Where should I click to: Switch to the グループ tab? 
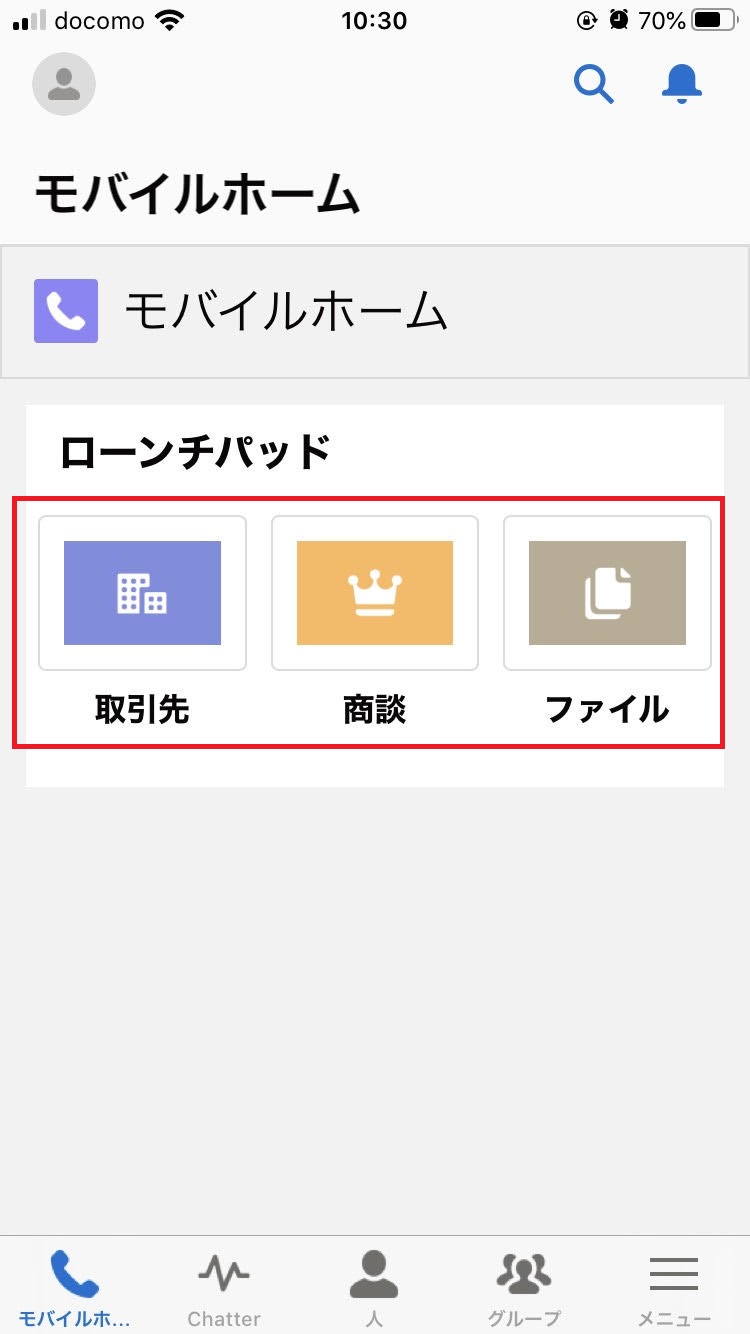524,1286
